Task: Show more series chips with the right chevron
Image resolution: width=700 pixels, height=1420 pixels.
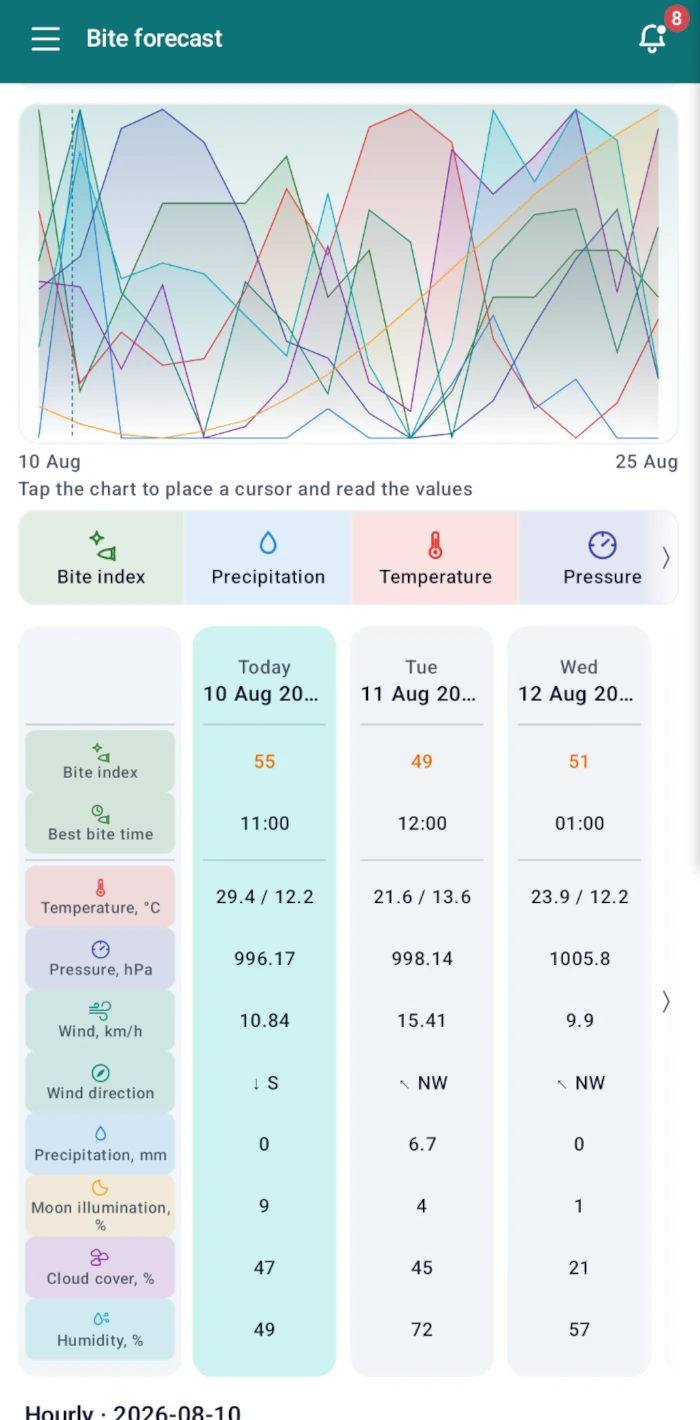Action: point(666,558)
